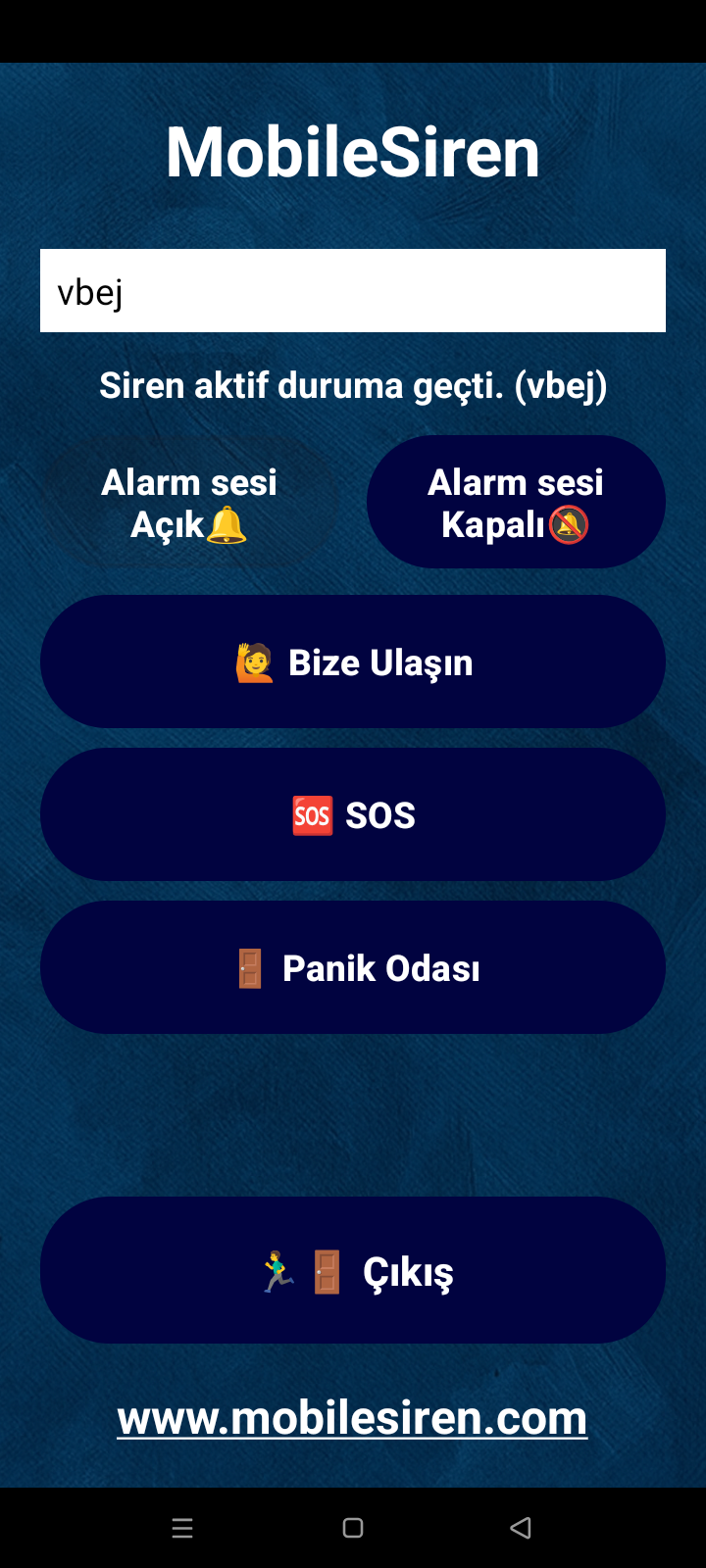
Task: Click the door icon on Panik Odası
Action: pos(249,967)
